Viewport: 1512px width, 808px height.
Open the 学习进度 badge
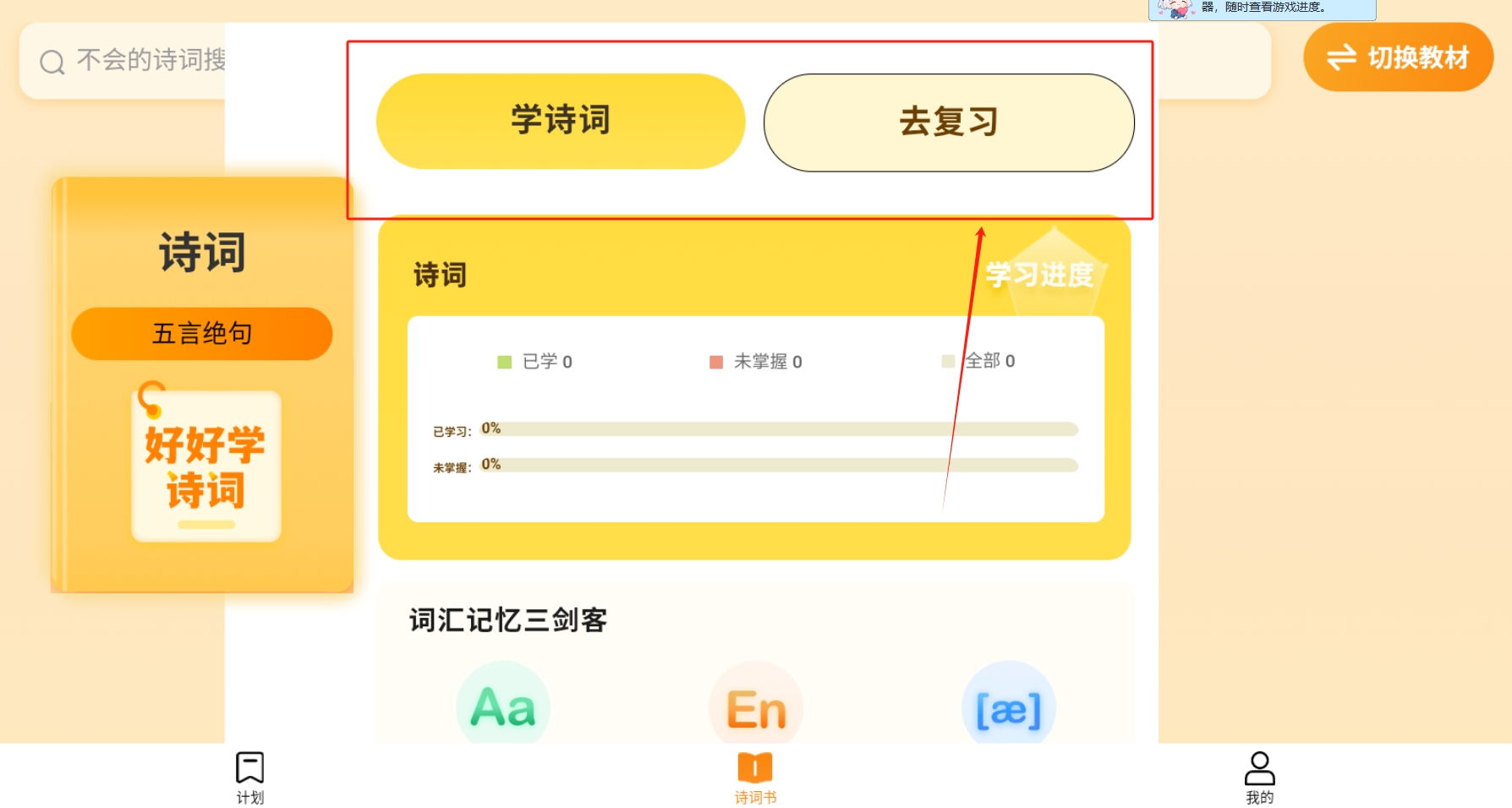[1040, 275]
